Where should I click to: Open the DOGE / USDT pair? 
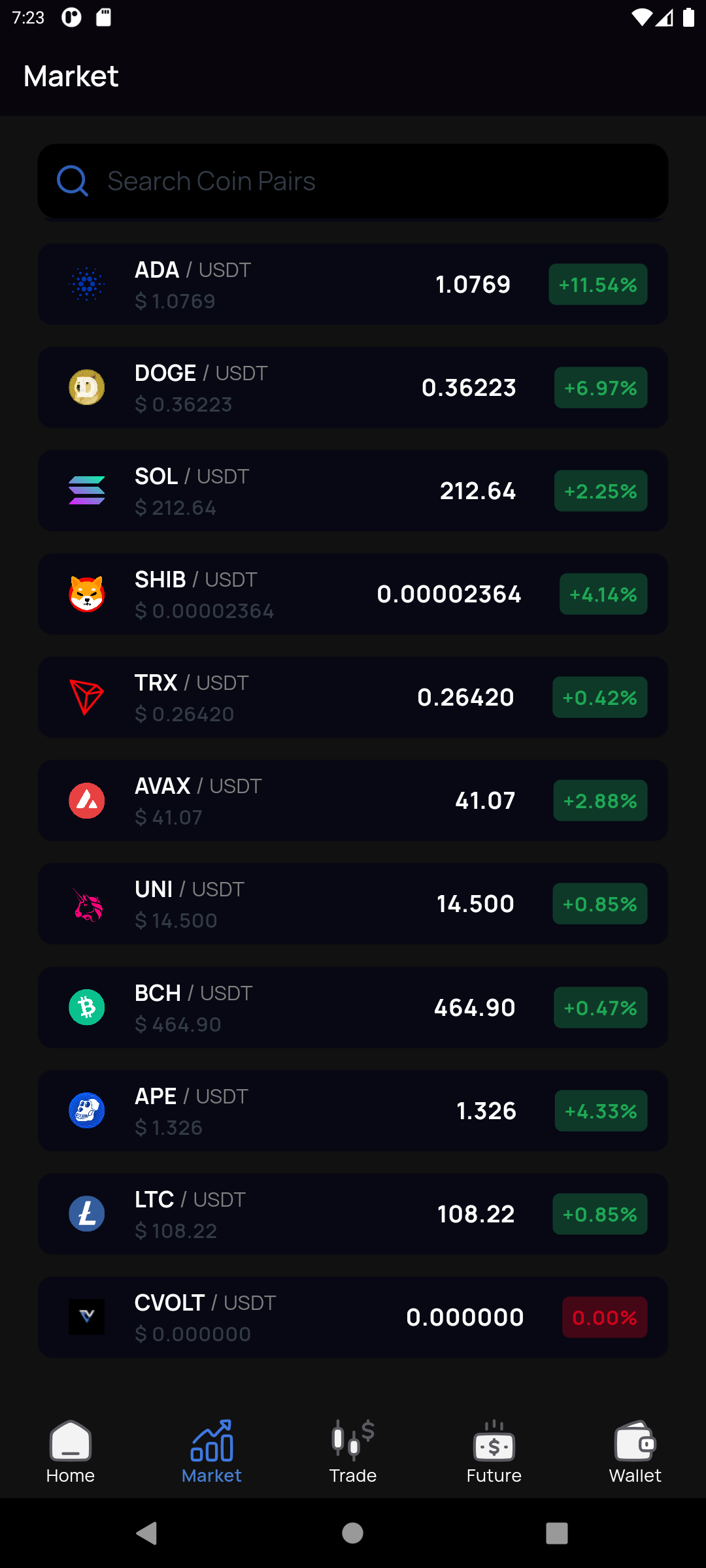(353, 388)
